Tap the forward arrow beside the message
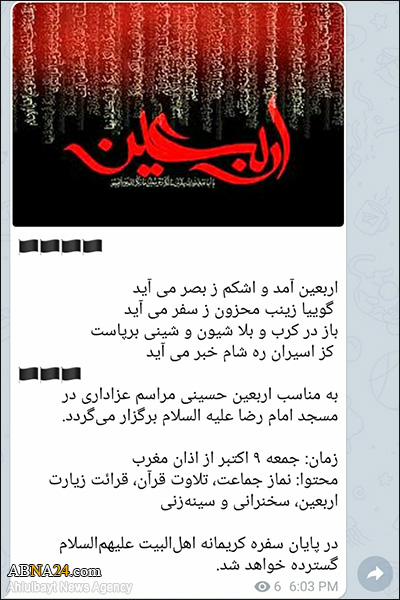 click(375, 573)
